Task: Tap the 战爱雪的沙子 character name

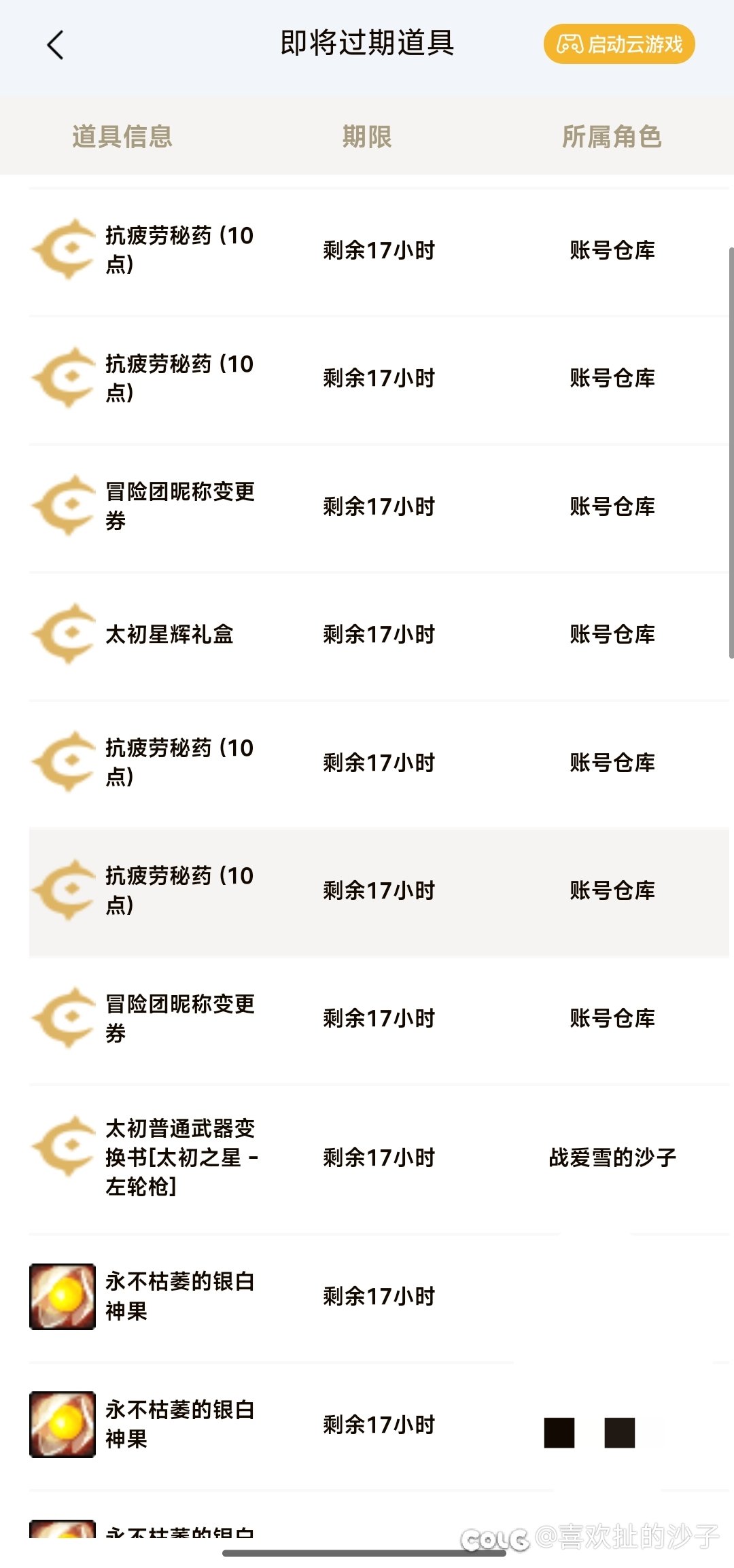Action: [x=612, y=1155]
